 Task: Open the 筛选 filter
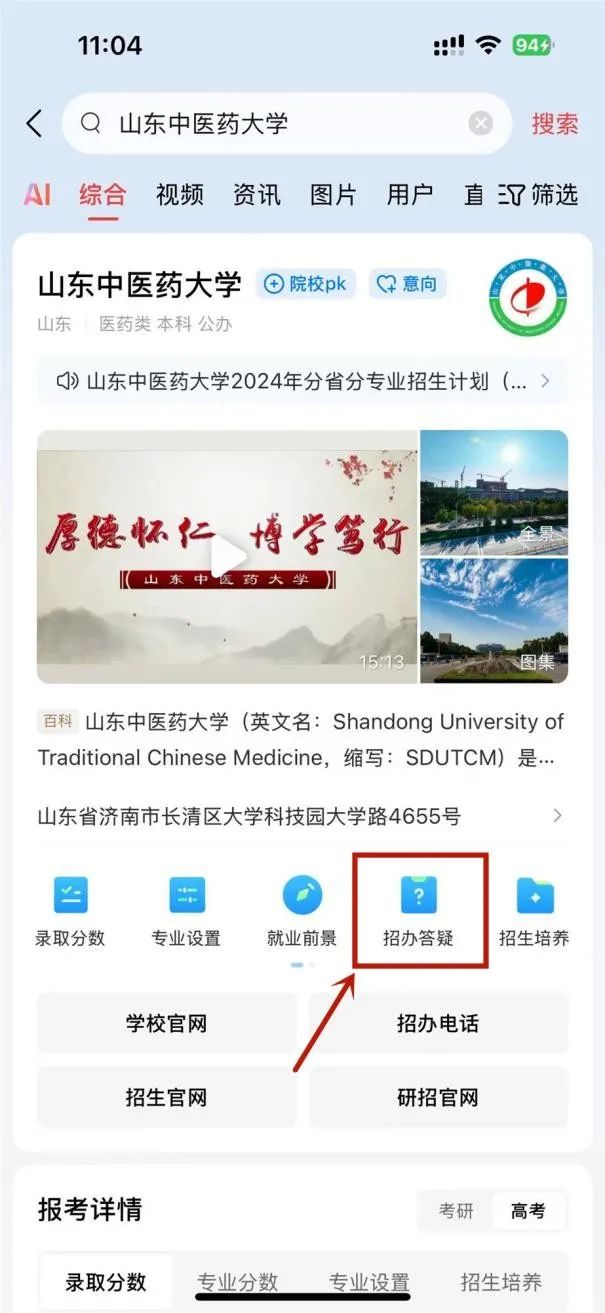coord(540,194)
